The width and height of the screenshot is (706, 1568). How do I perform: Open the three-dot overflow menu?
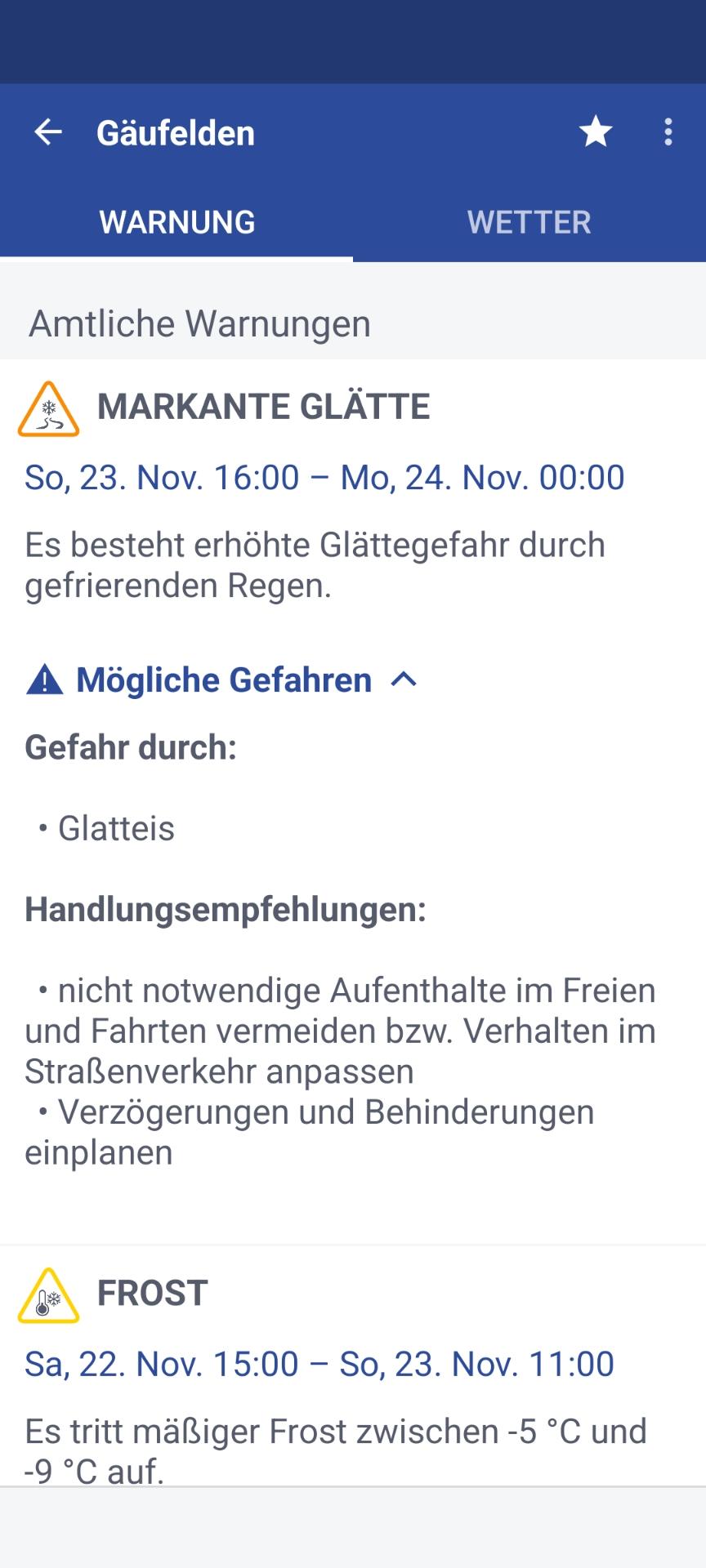pyautogui.click(x=668, y=131)
